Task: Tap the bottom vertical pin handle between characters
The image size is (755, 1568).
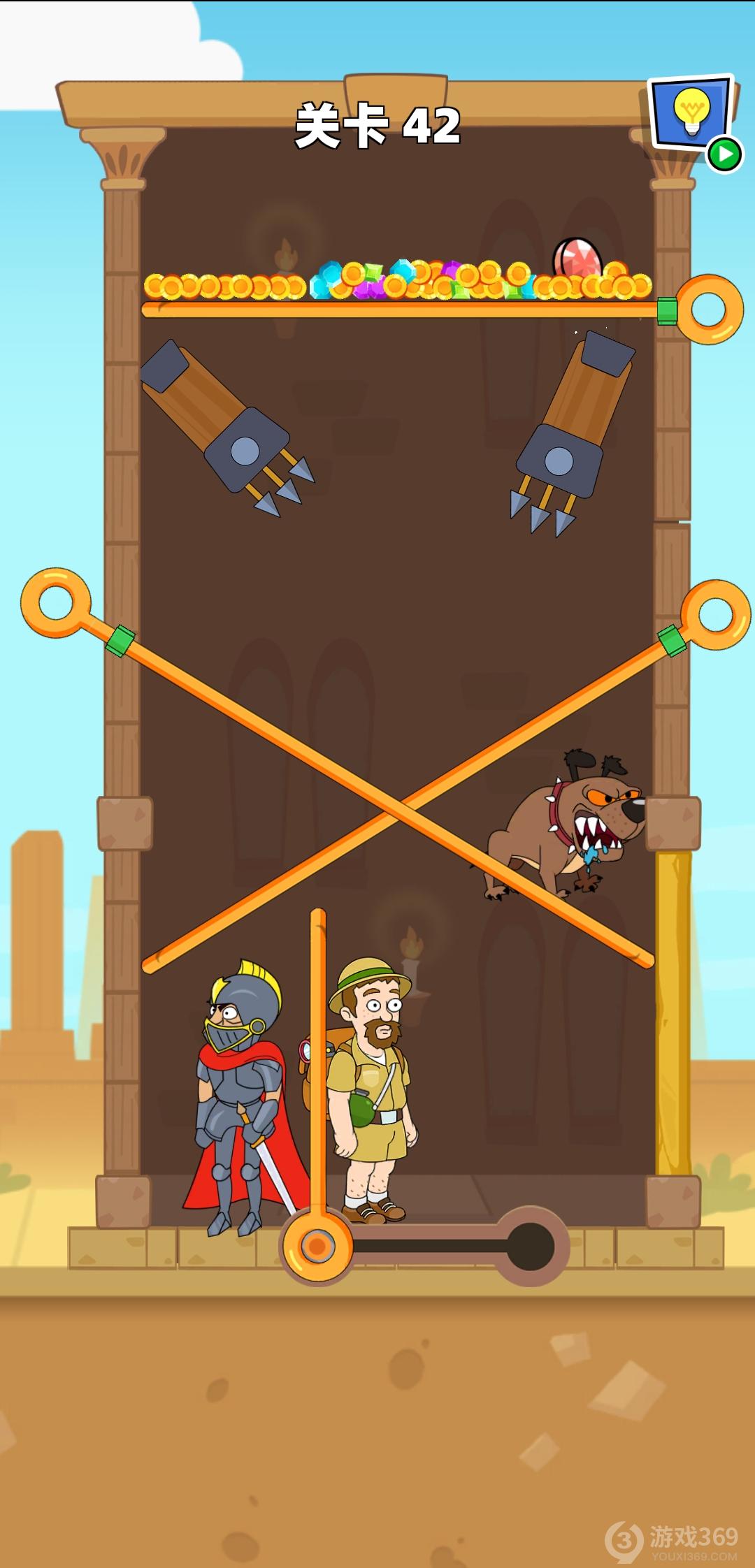Action: coord(317,1246)
